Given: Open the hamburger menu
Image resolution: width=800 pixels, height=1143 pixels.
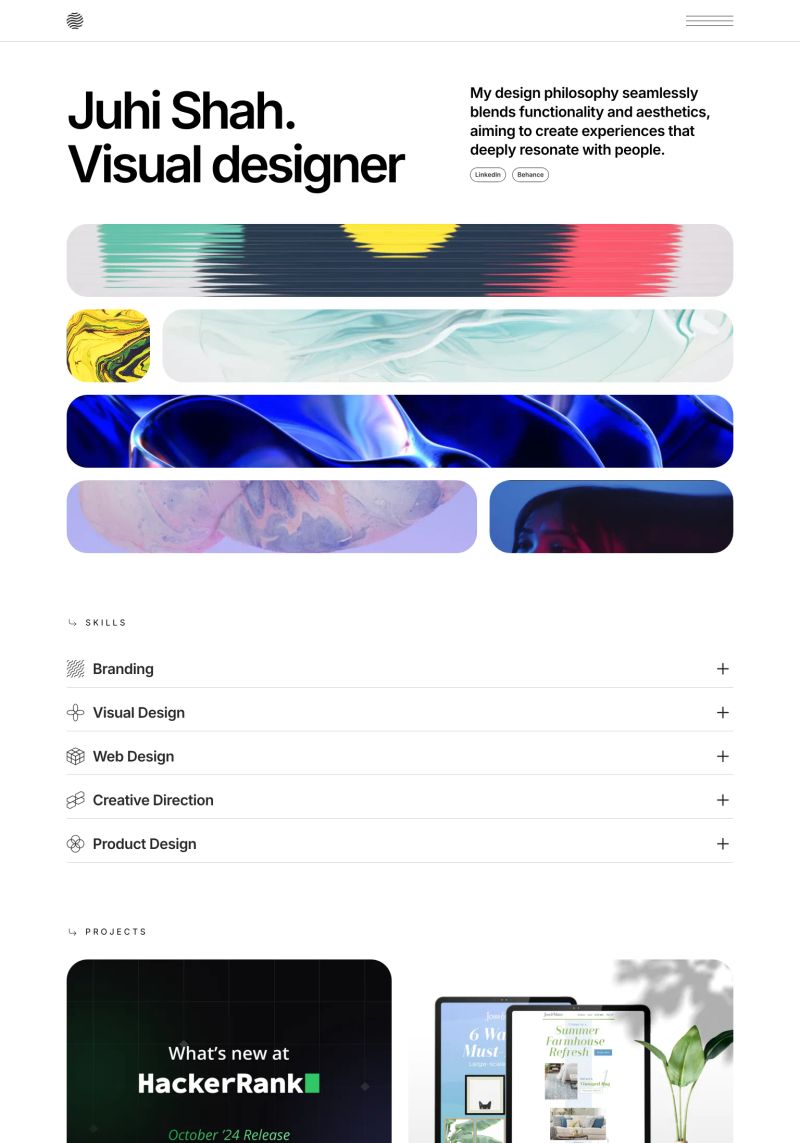Looking at the screenshot, I should (x=709, y=21).
